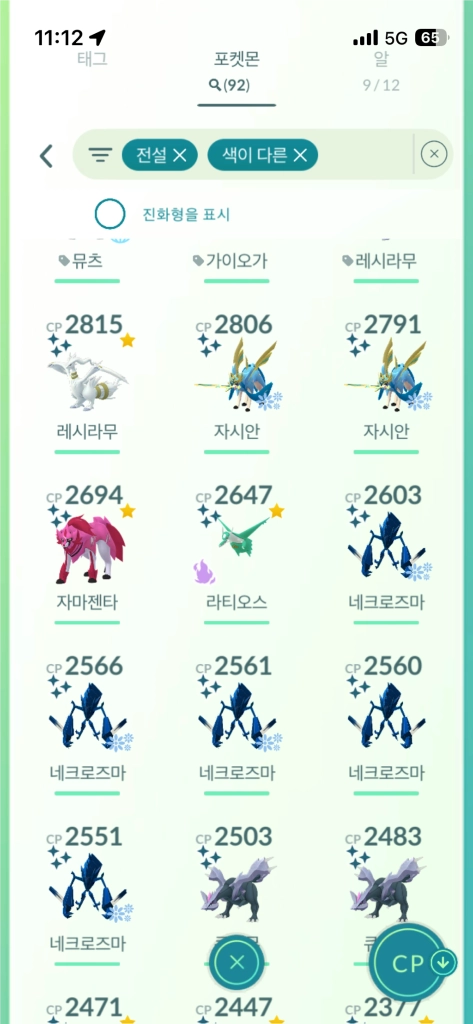The width and height of the screenshot is (473, 1024).
Task: Open the filter options icon
Action: pos(100,155)
